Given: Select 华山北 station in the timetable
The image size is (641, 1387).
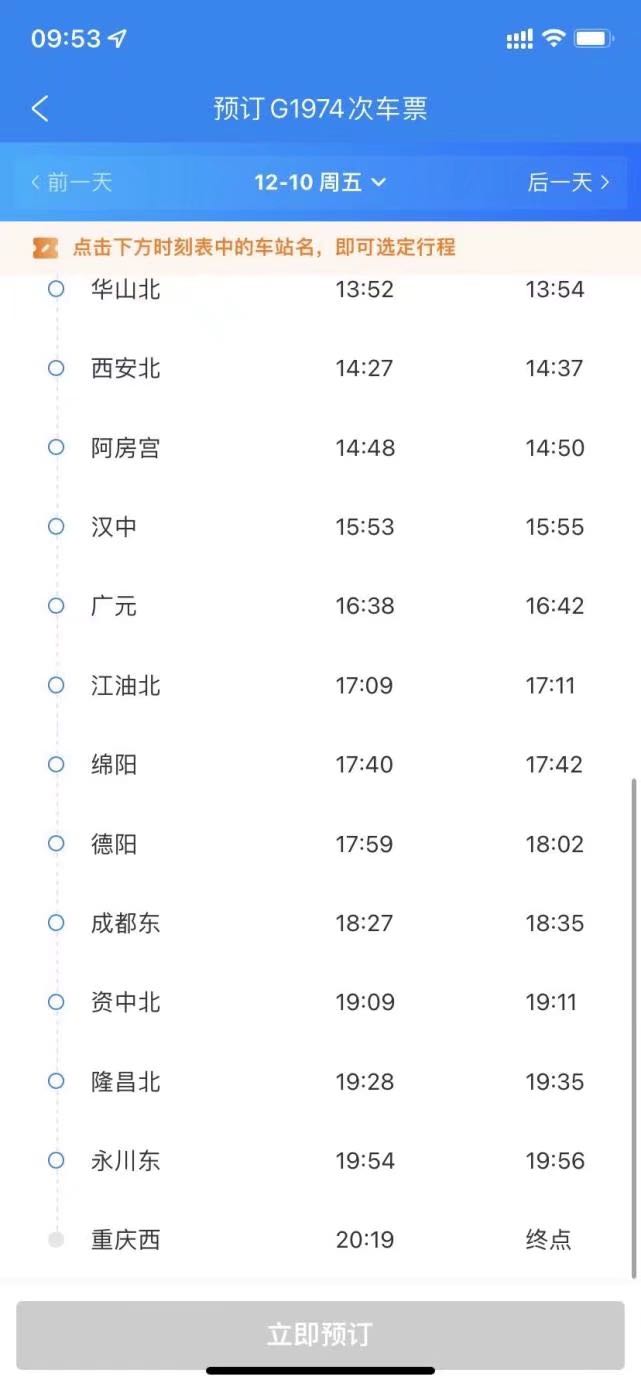Looking at the screenshot, I should click(x=320, y=289).
